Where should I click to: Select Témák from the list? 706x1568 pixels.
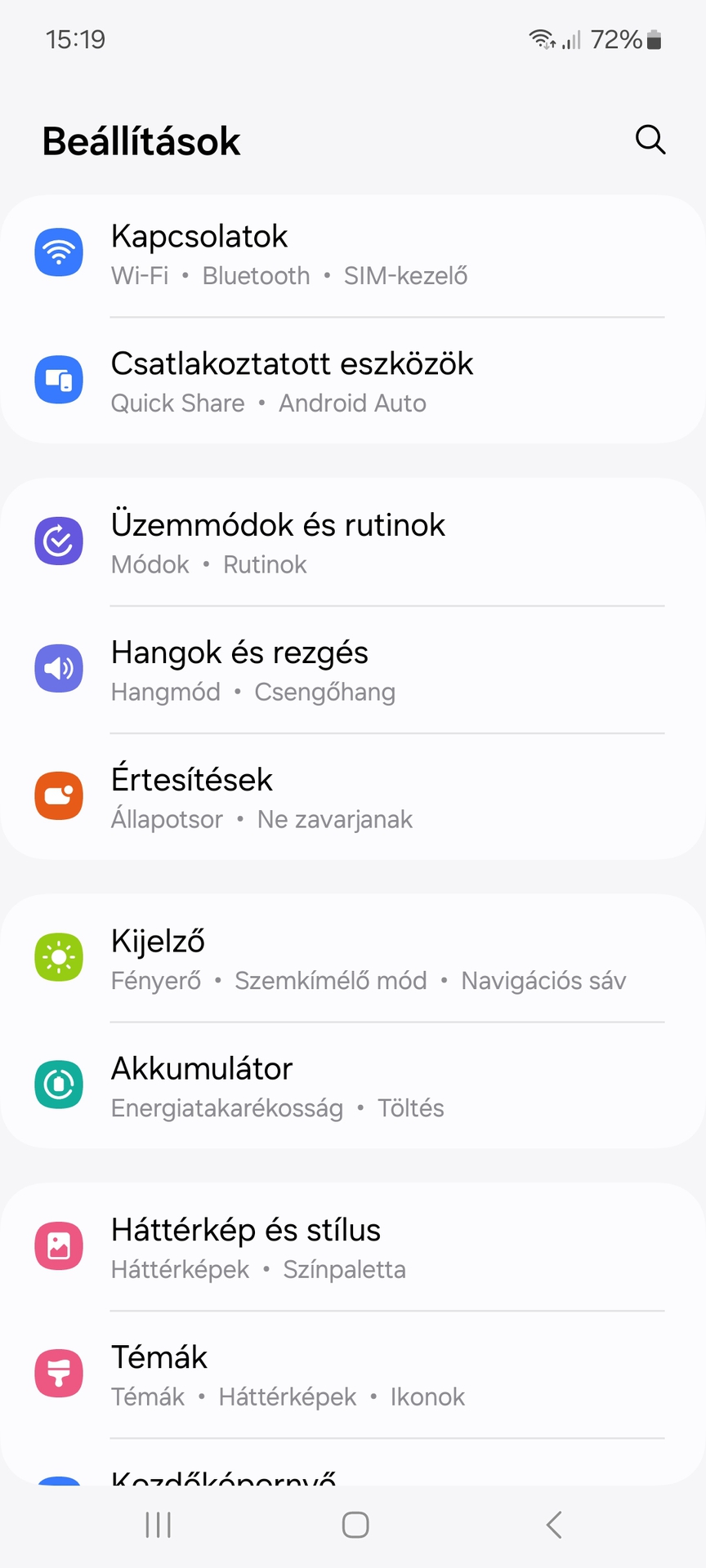click(353, 1374)
